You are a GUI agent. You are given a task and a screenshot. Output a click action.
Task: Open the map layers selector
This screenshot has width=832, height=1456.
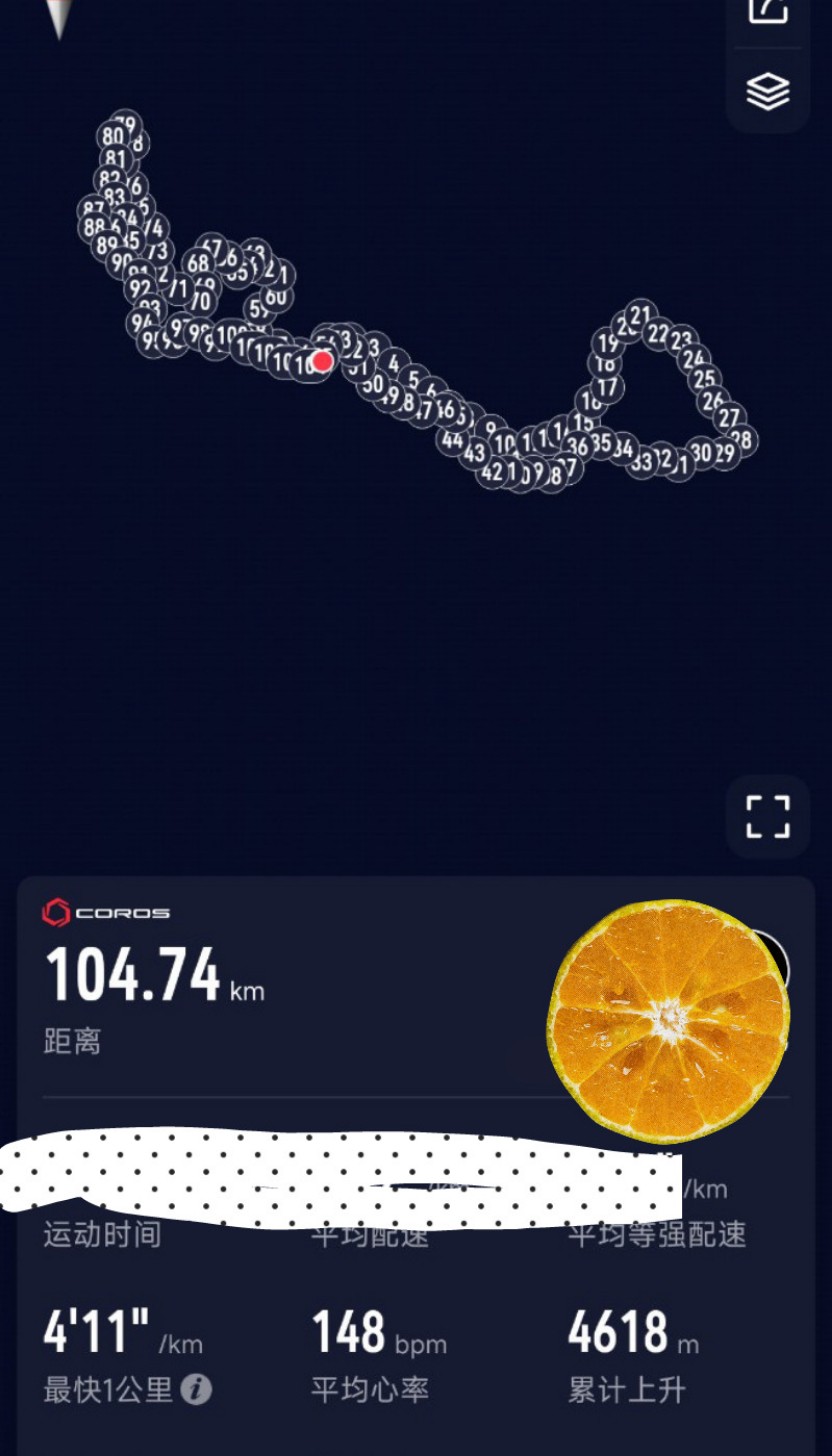tap(768, 91)
